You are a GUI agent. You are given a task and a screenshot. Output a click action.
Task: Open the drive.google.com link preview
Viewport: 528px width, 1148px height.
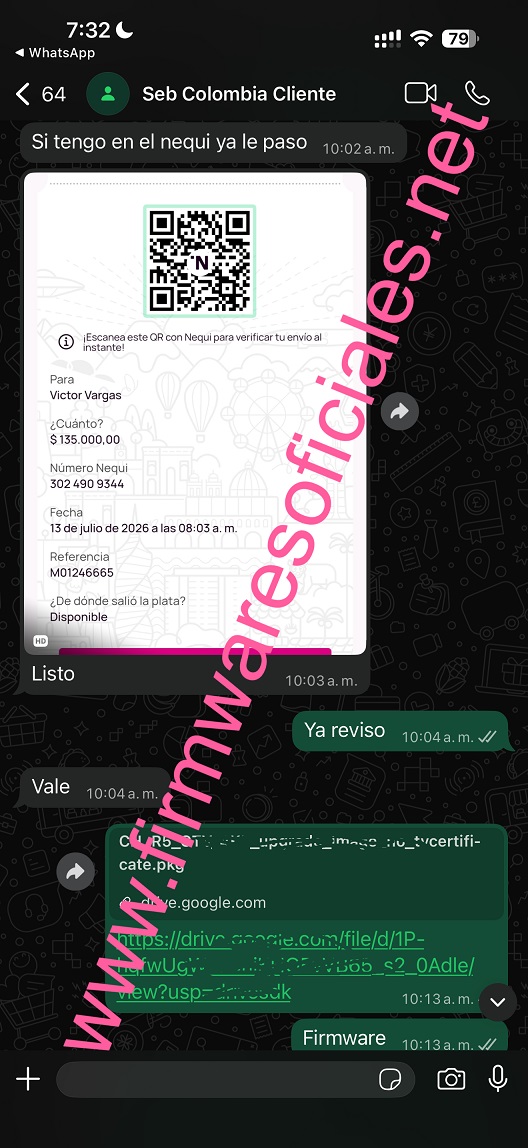click(306, 873)
